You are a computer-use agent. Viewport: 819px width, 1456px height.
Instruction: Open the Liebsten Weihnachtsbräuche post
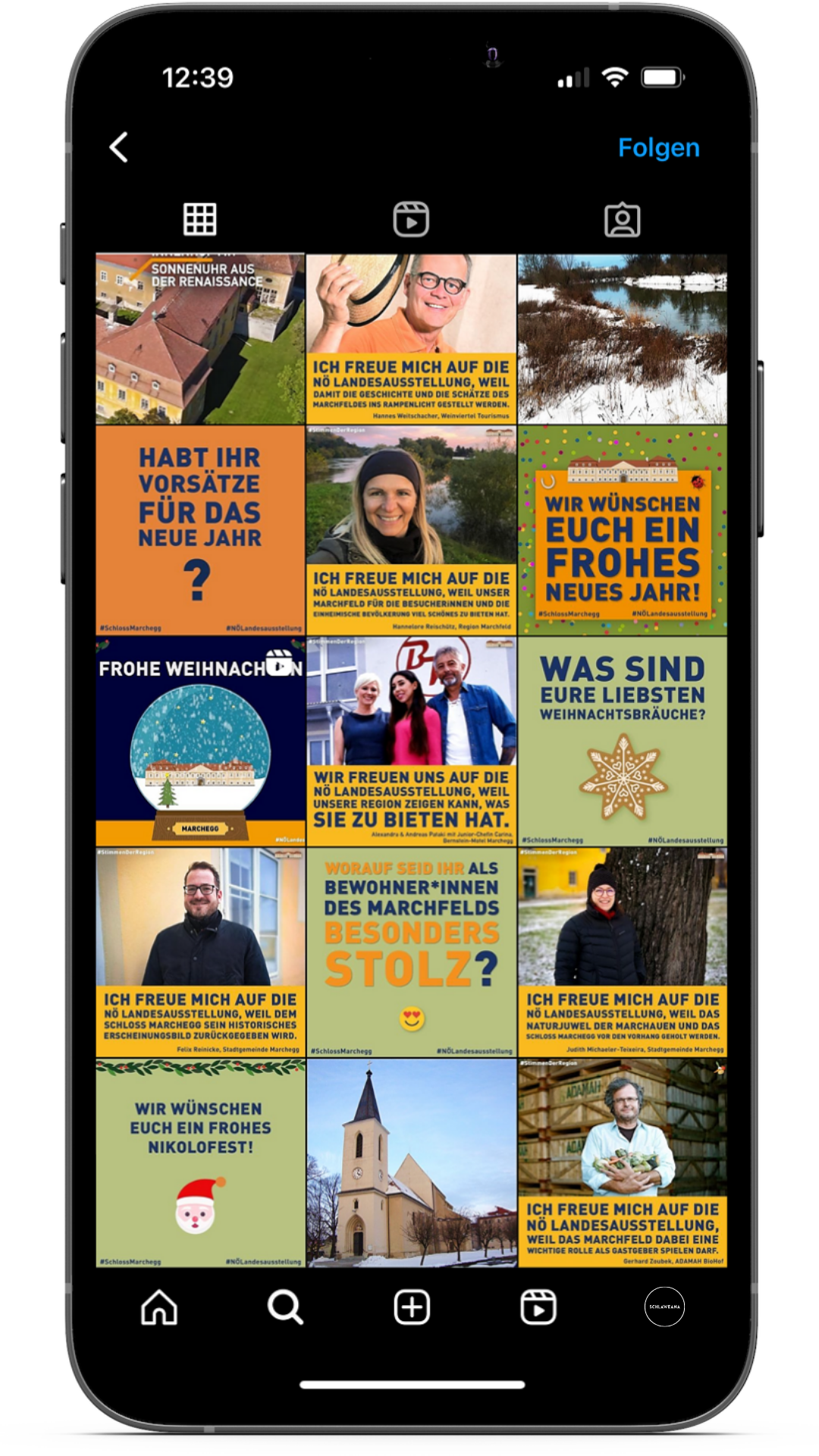pos(622,741)
